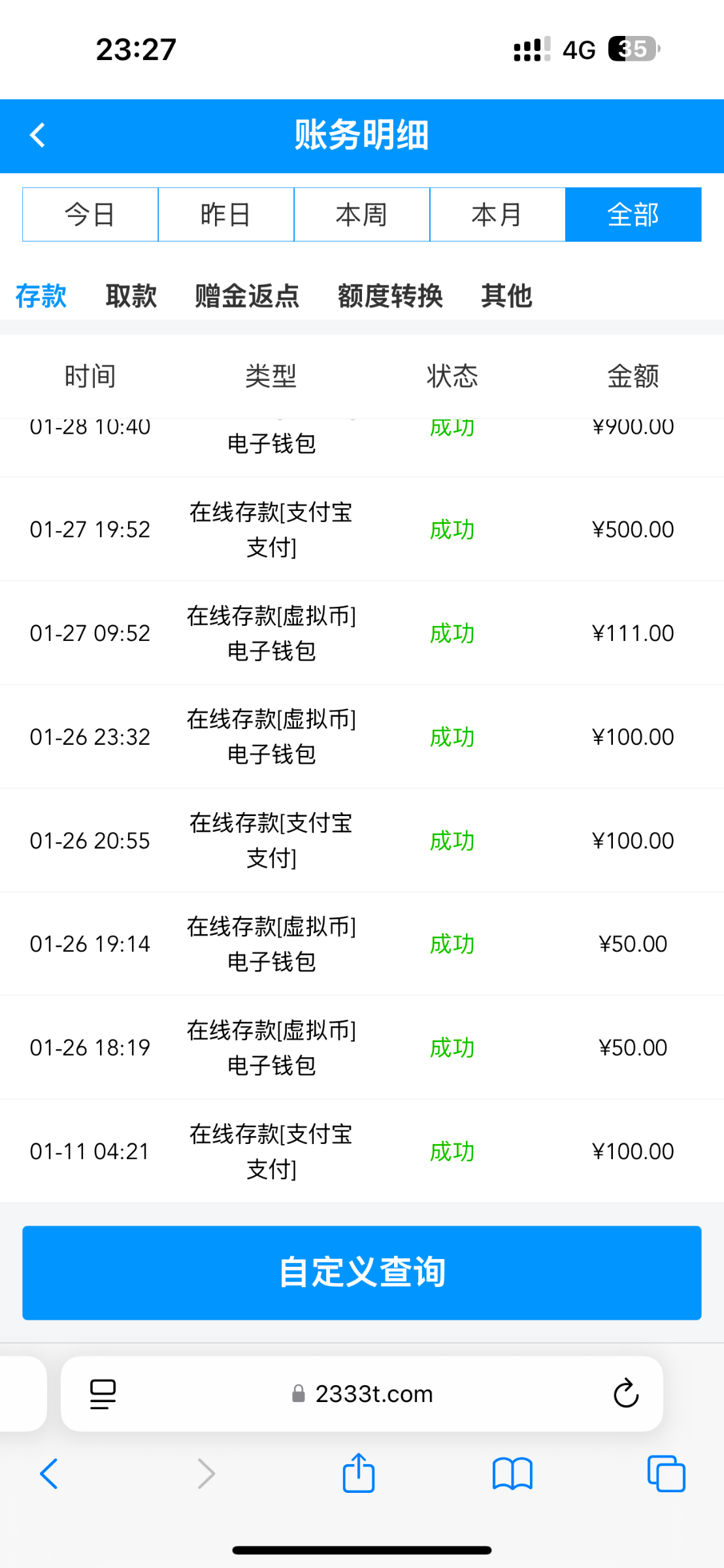724x1568 pixels.
Task: Switch to the 昨日 filter
Action: [226, 214]
